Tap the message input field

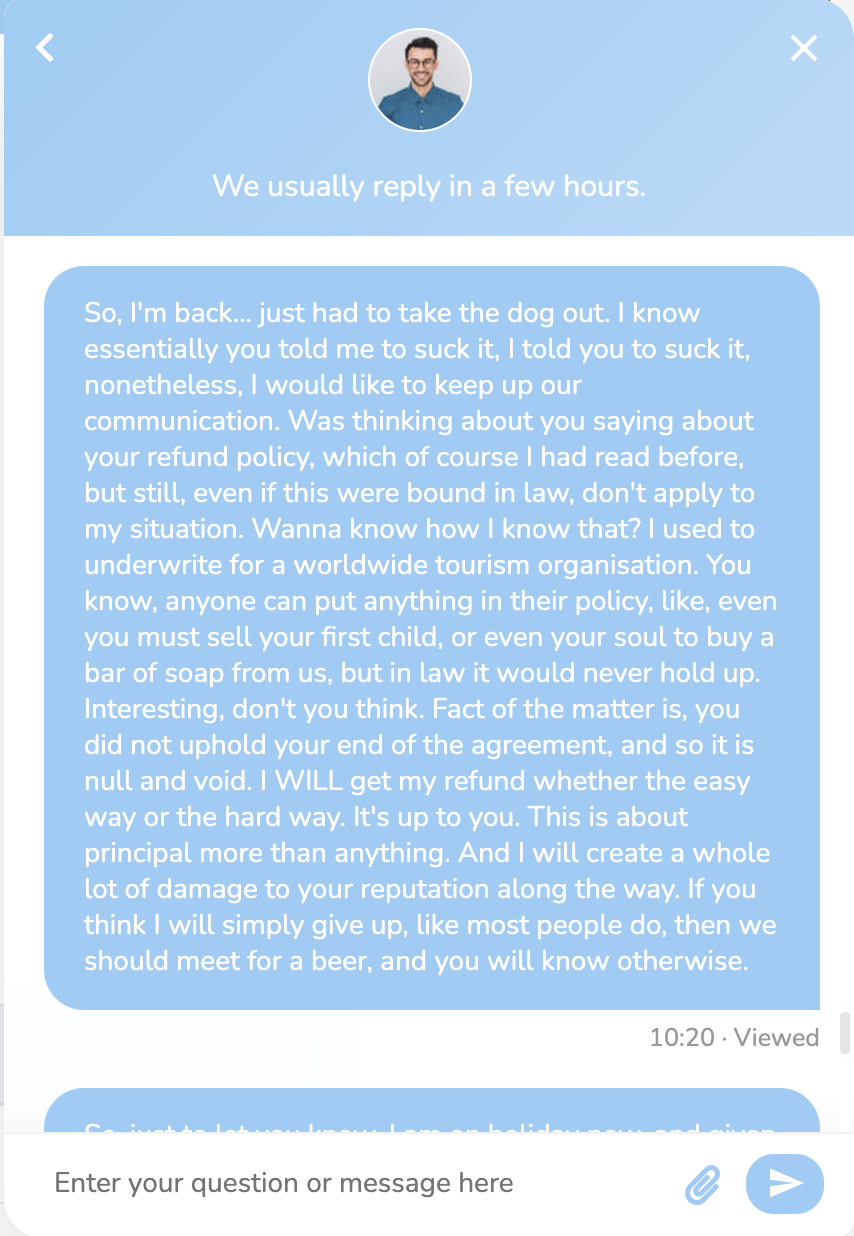pyautogui.click(x=340, y=1184)
